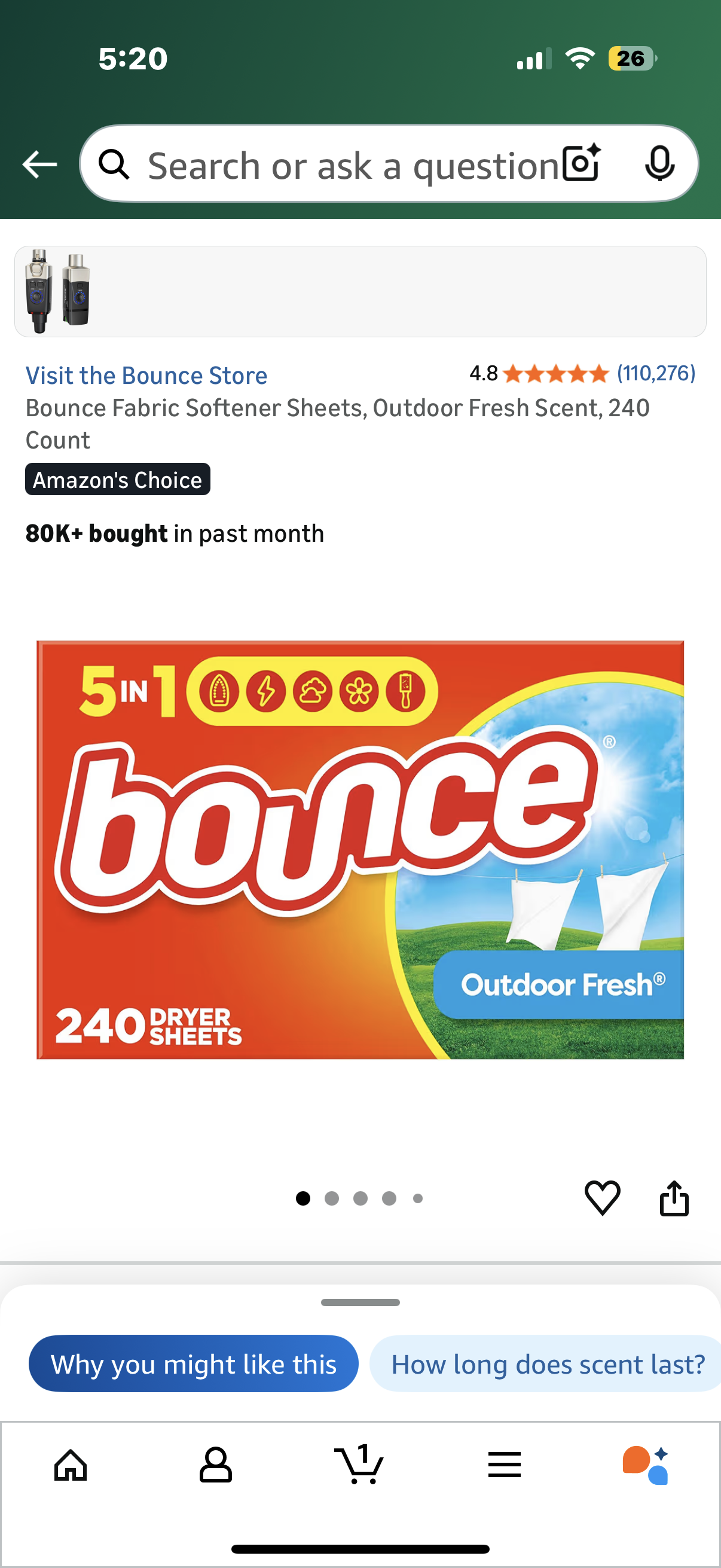Select the 'Why you might like this' chip
The width and height of the screenshot is (721, 1568).
click(194, 1364)
